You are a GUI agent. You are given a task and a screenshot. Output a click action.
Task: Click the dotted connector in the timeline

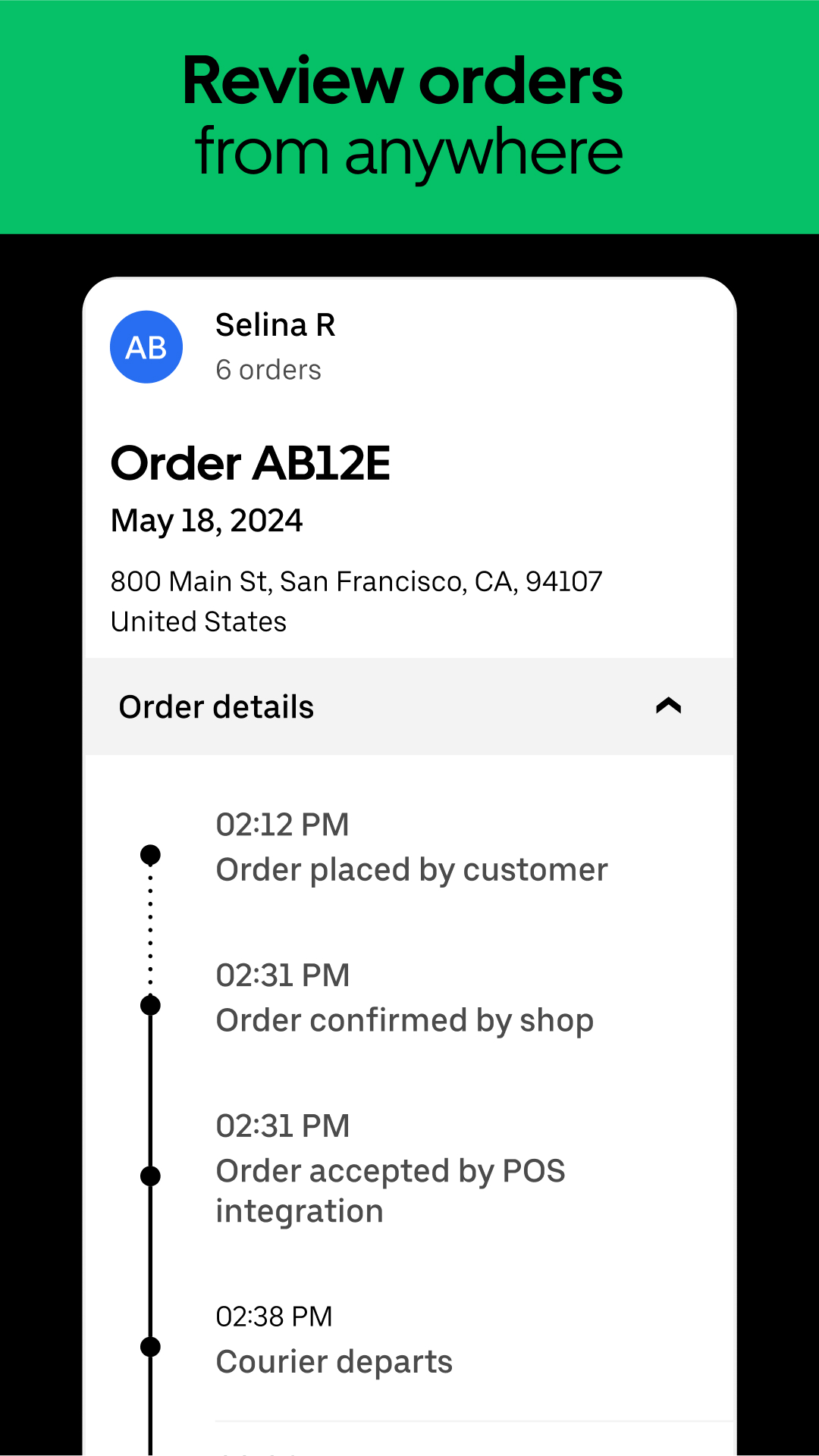click(x=150, y=928)
